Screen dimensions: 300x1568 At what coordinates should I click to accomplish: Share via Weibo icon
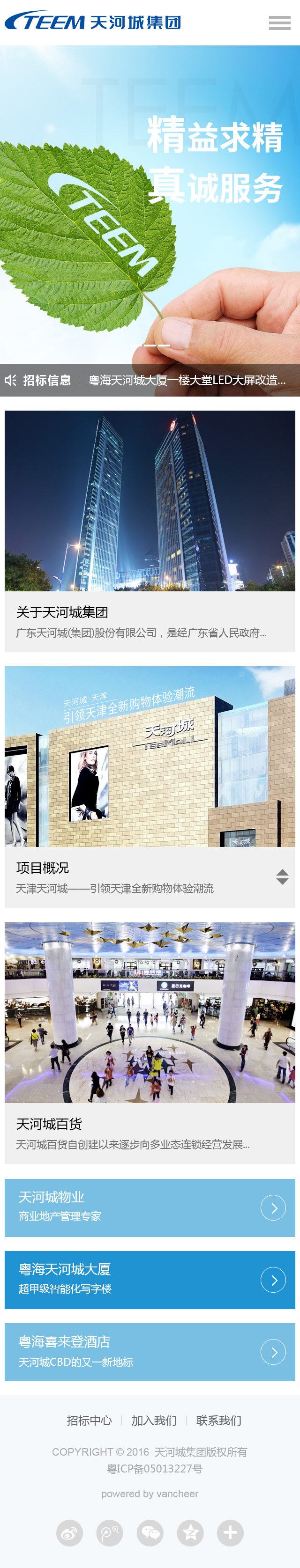coord(69,1533)
